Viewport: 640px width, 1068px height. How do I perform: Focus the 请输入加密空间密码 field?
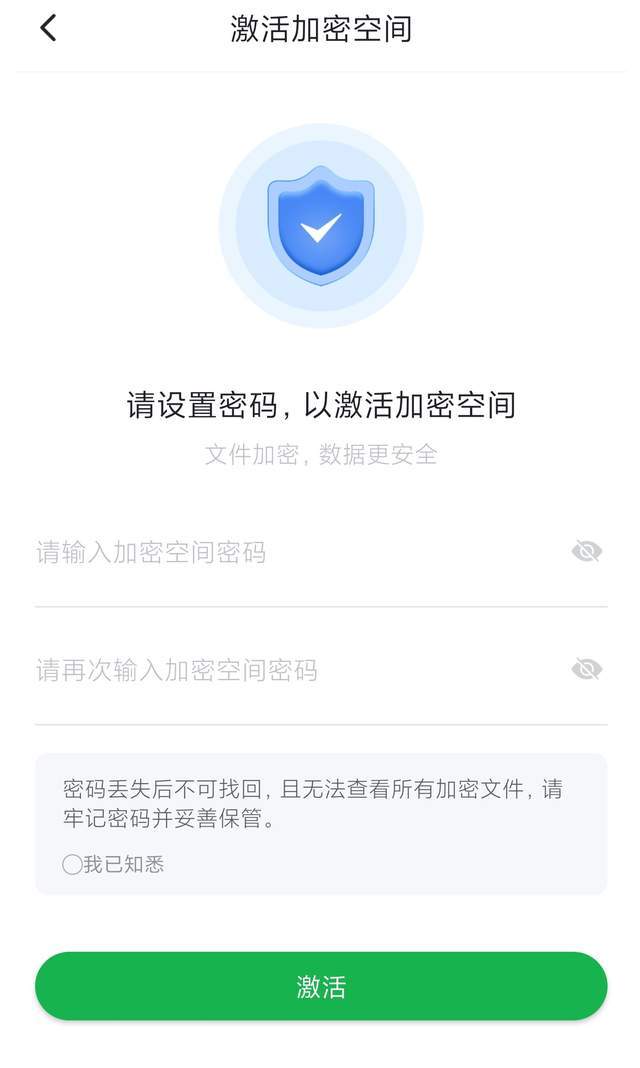tap(290, 552)
